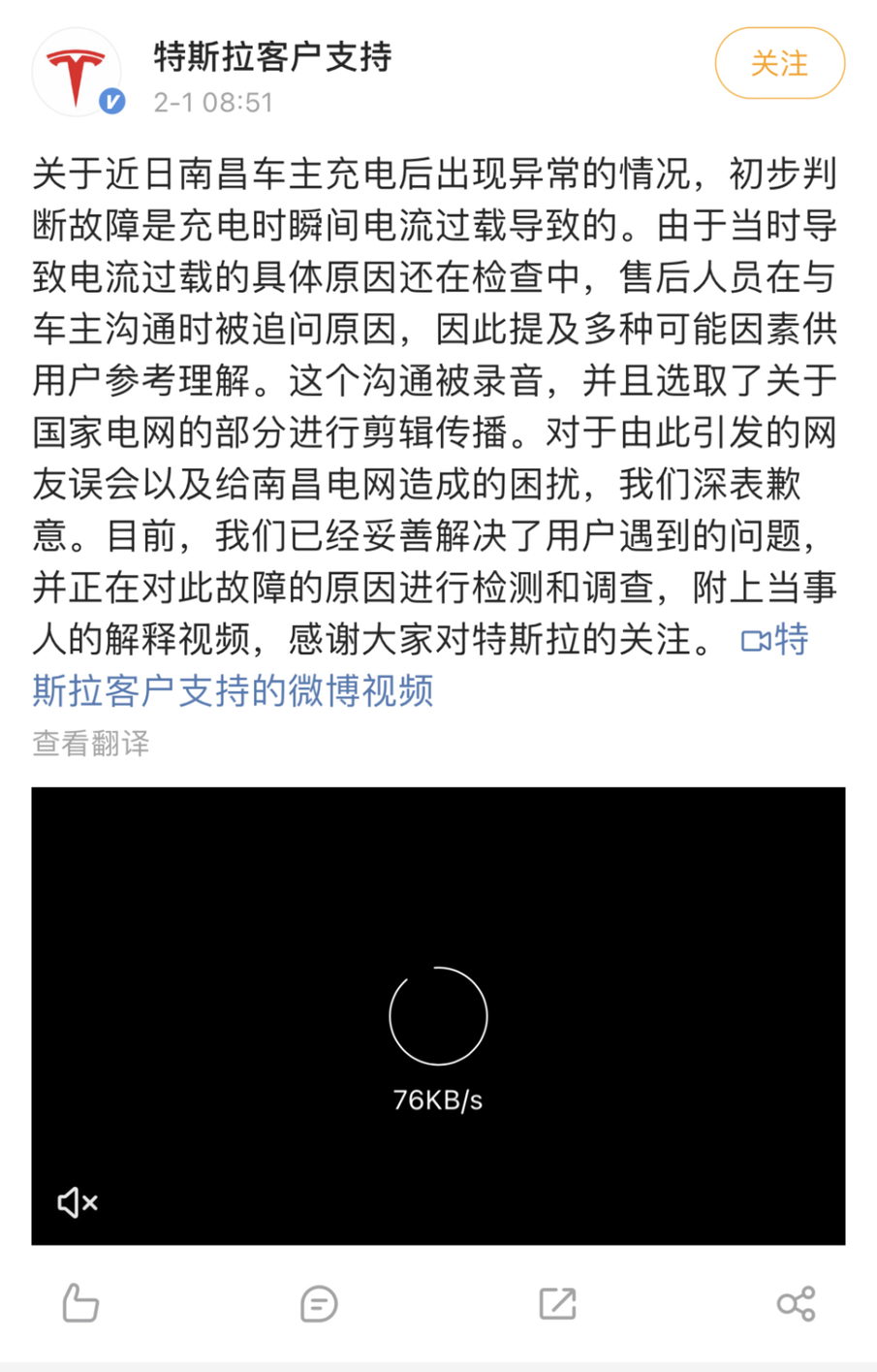This screenshot has height=1372, width=877.
Task: Tap 查看翻译 to translate the post
Action: (91, 744)
